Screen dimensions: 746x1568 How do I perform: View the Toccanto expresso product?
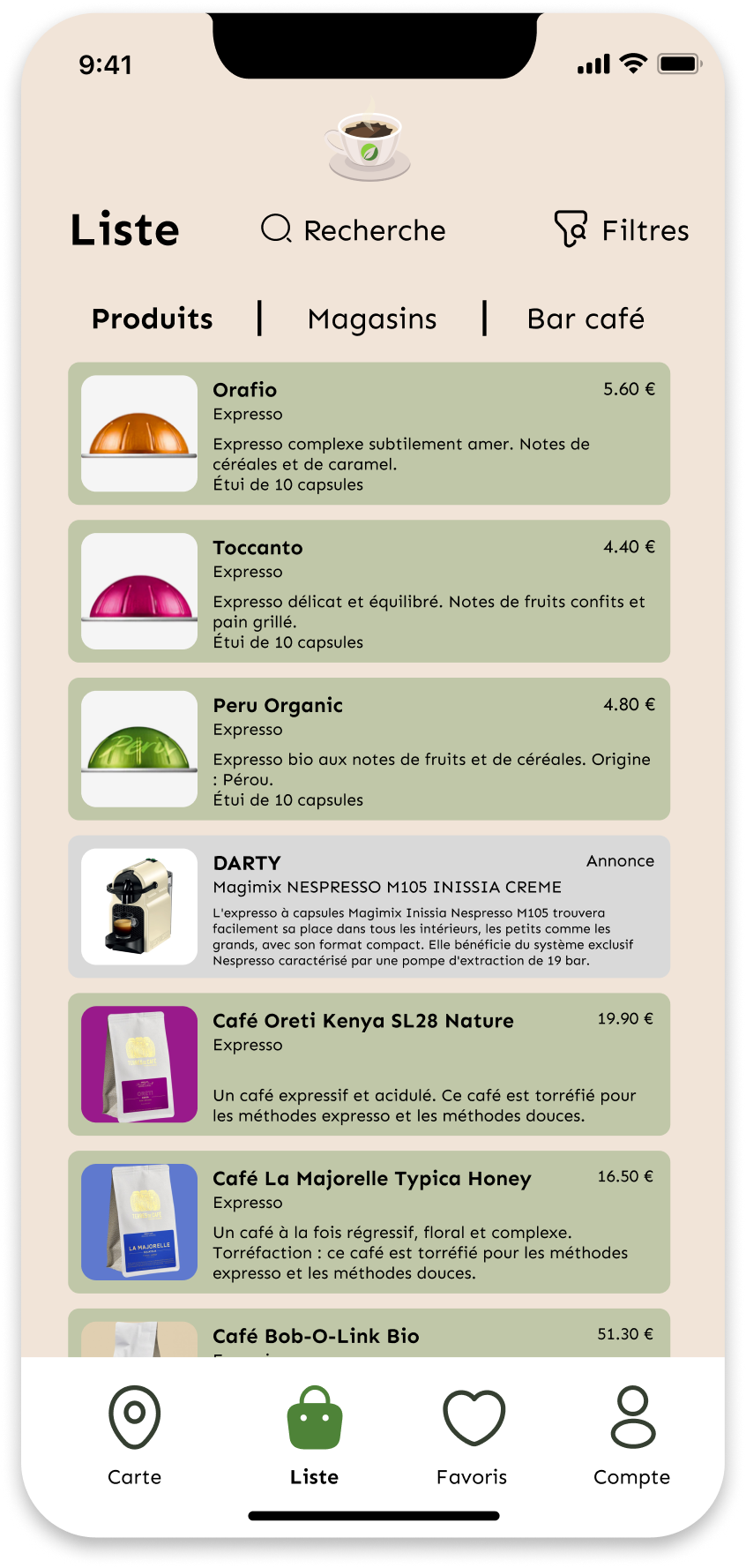click(369, 591)
